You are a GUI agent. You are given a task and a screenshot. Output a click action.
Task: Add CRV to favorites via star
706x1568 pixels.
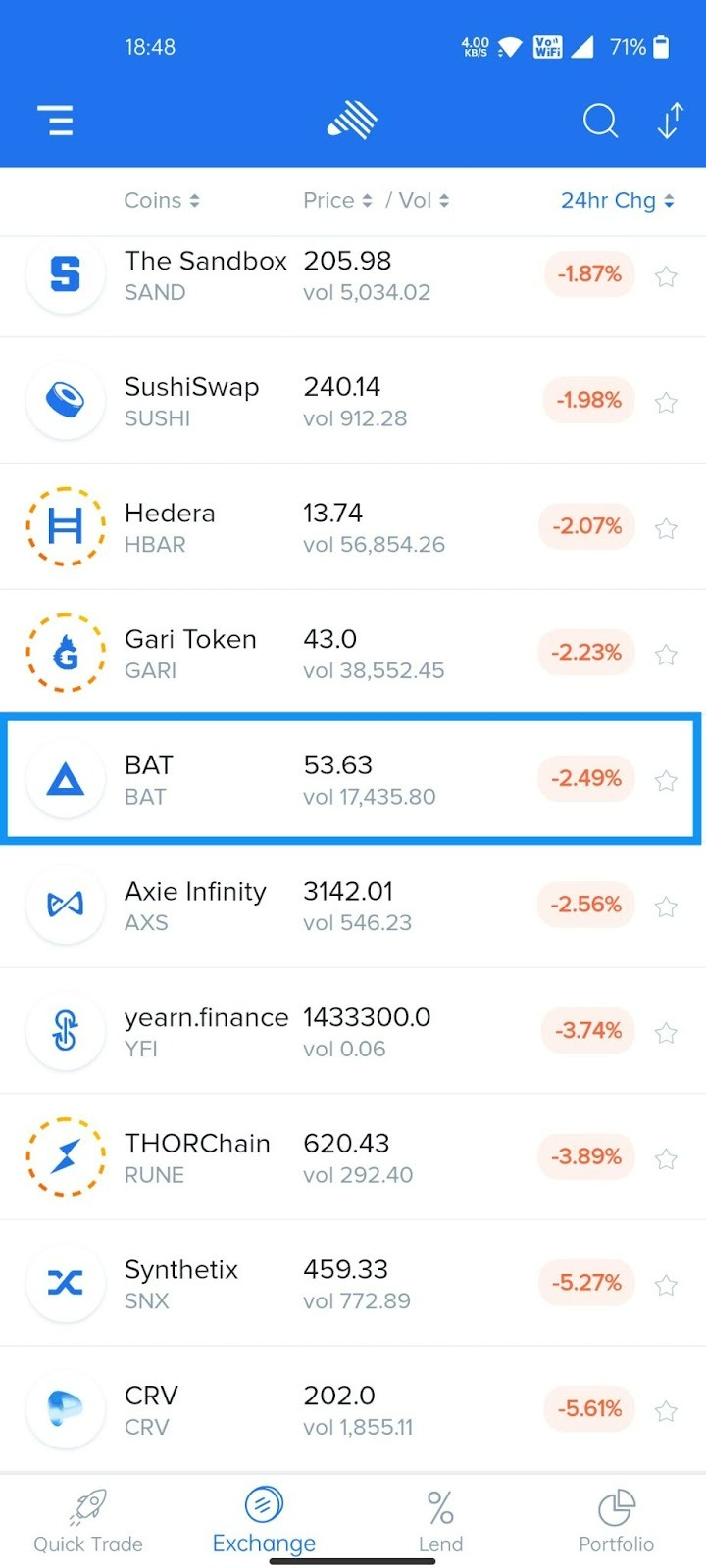[x=666, y=1409]
